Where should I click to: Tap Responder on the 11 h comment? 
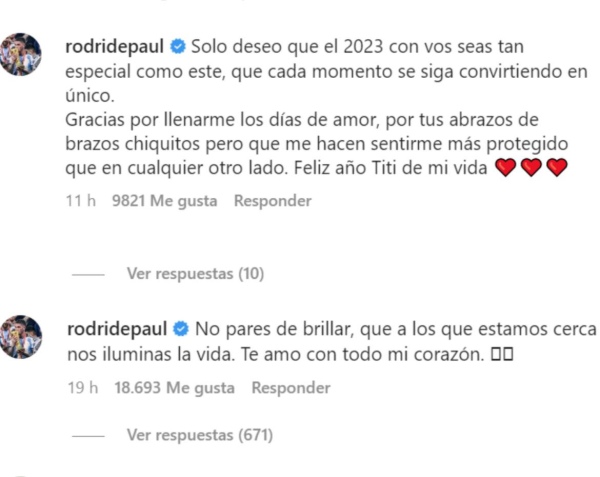pyautogui.click(x=272, y=200)
